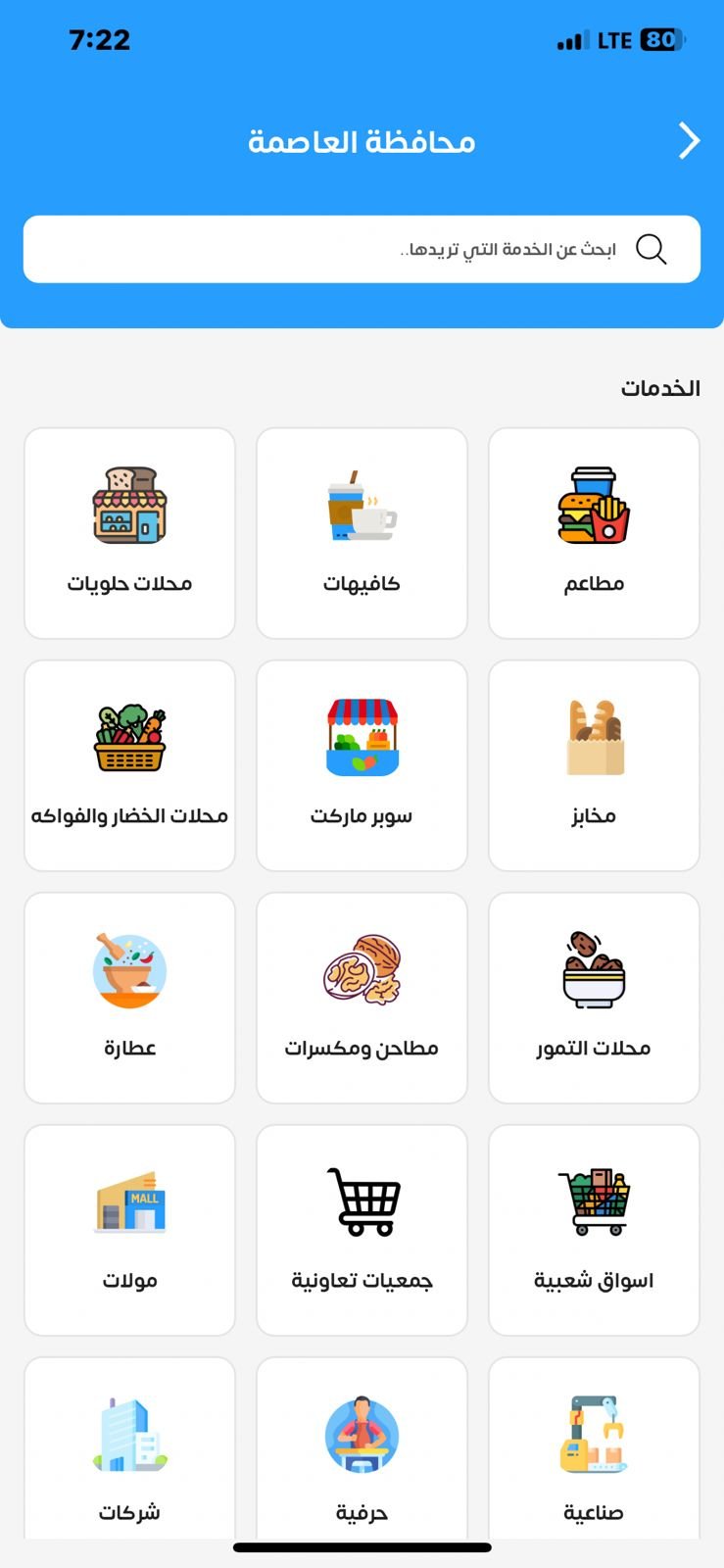The height and width of the screenshot is (1568, 724).
Task: Choose the سوبر ماركت card
Action: click(x=362, y=765)
